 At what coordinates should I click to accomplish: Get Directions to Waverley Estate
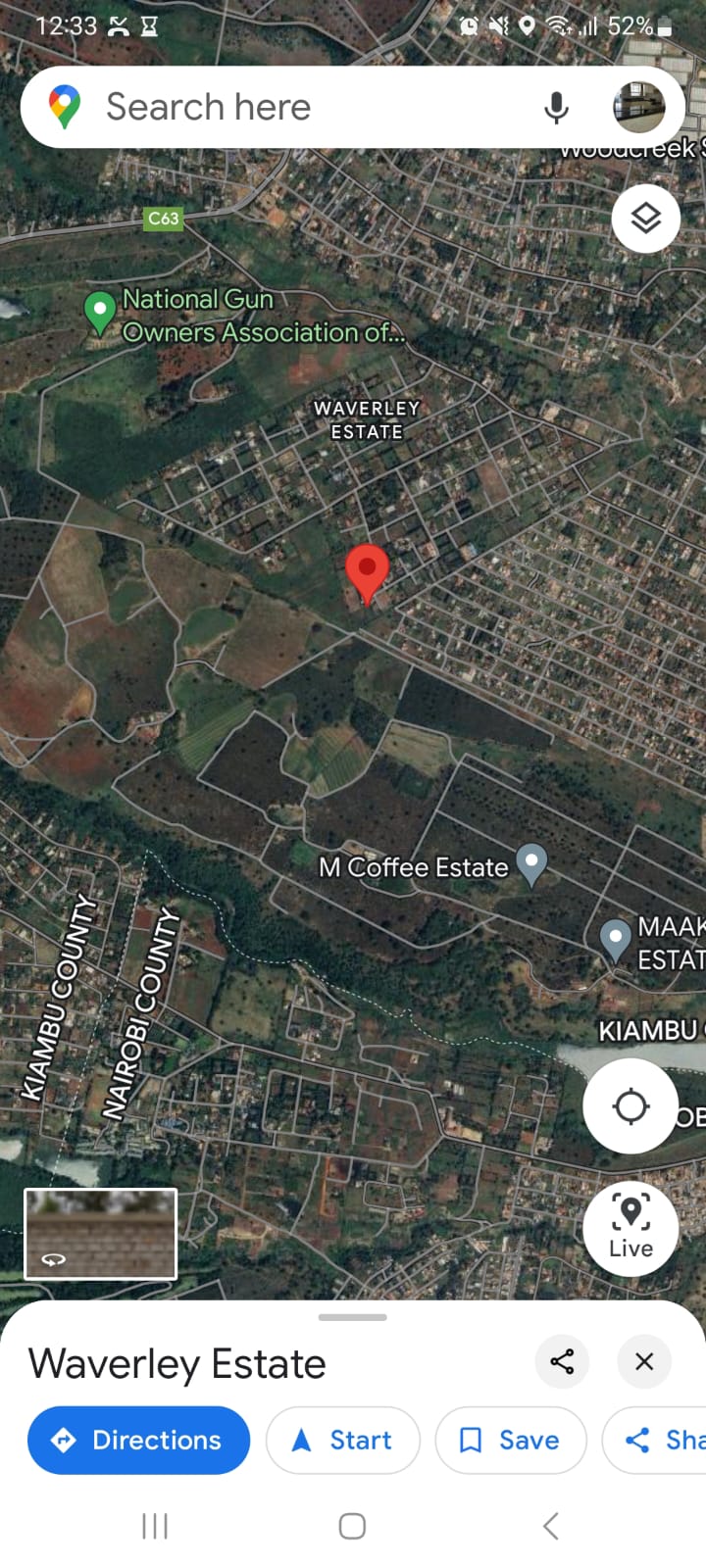pyautogui.click(x=138, y=1440)
